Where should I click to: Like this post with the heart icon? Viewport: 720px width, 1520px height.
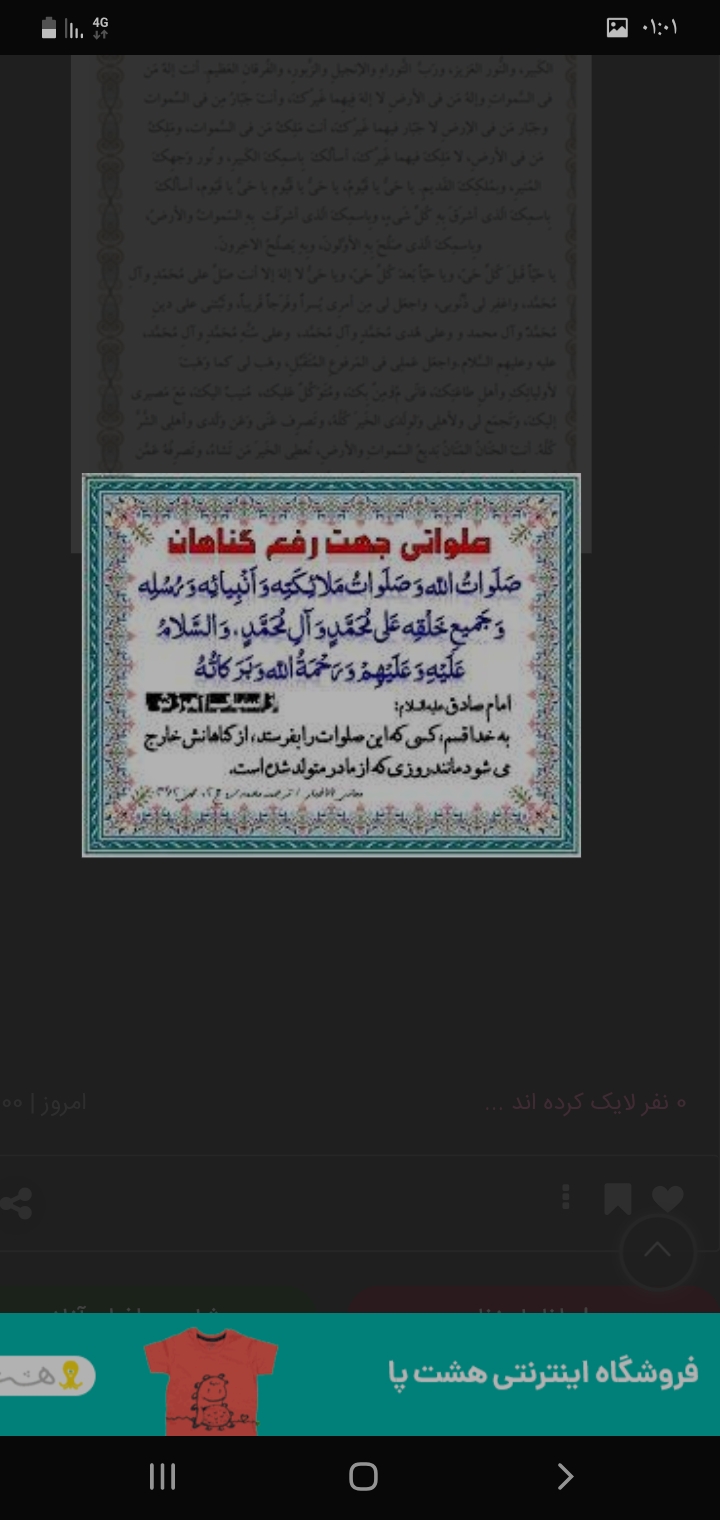pos(667,1198)
